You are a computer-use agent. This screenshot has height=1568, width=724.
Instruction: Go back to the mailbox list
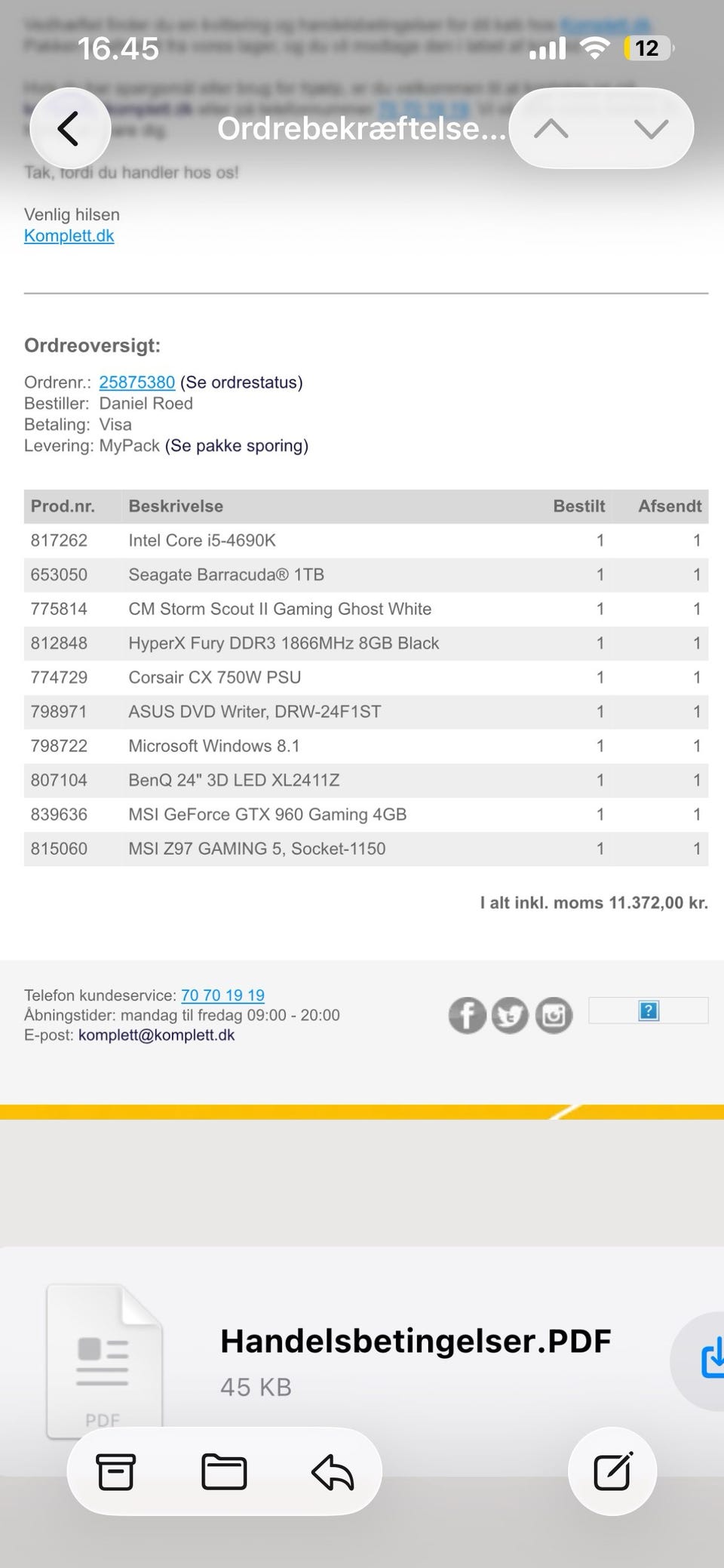pyautogui.click(x=70, y=128)
